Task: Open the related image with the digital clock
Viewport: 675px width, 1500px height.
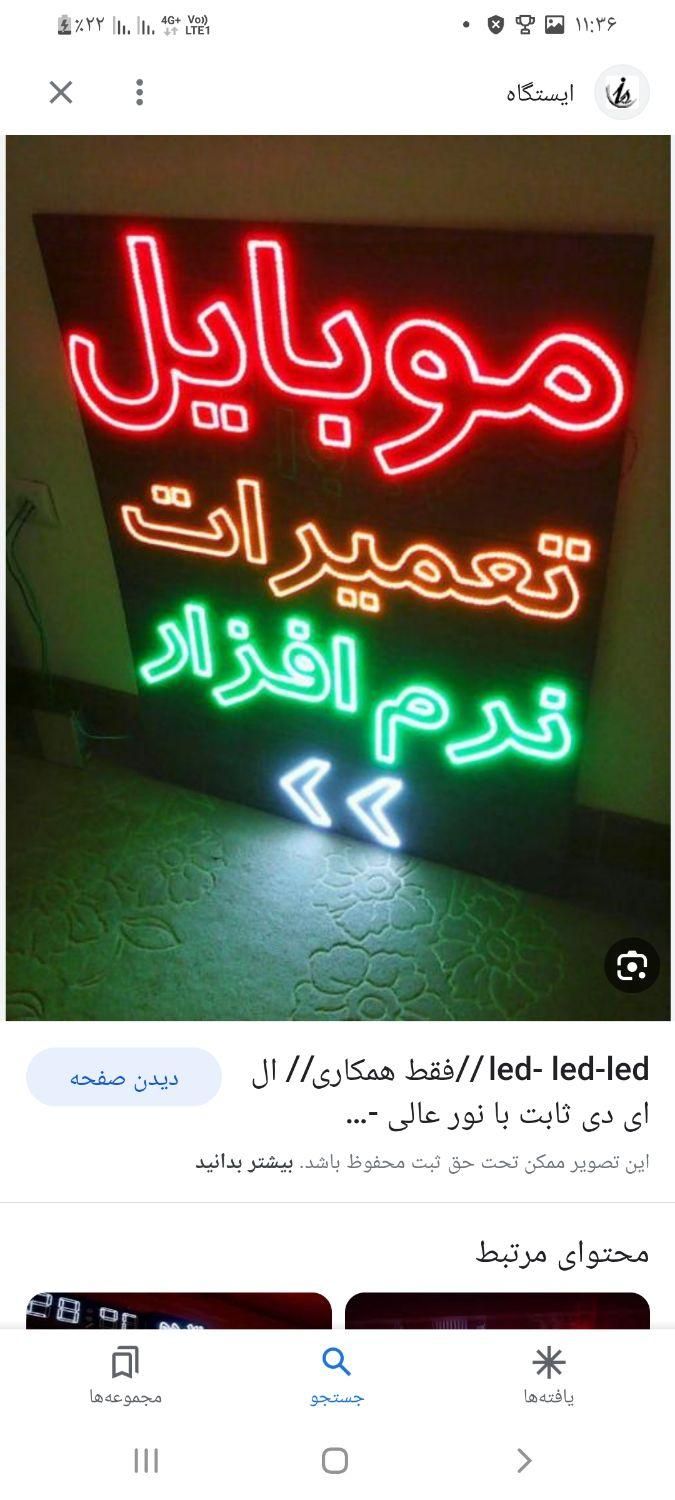Action: pyautogui.click(x=178, y=1310)
